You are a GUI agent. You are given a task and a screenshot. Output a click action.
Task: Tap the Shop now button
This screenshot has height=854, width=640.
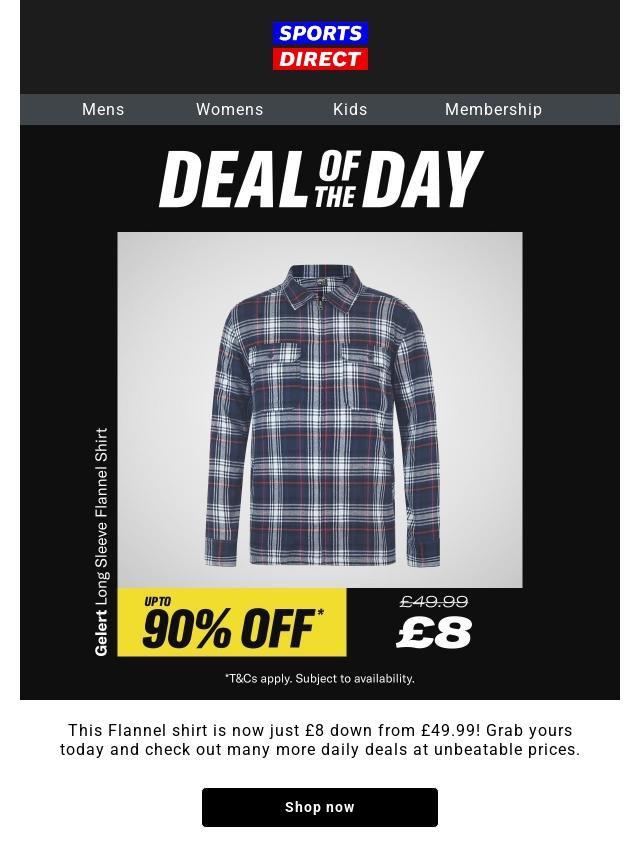320,807
